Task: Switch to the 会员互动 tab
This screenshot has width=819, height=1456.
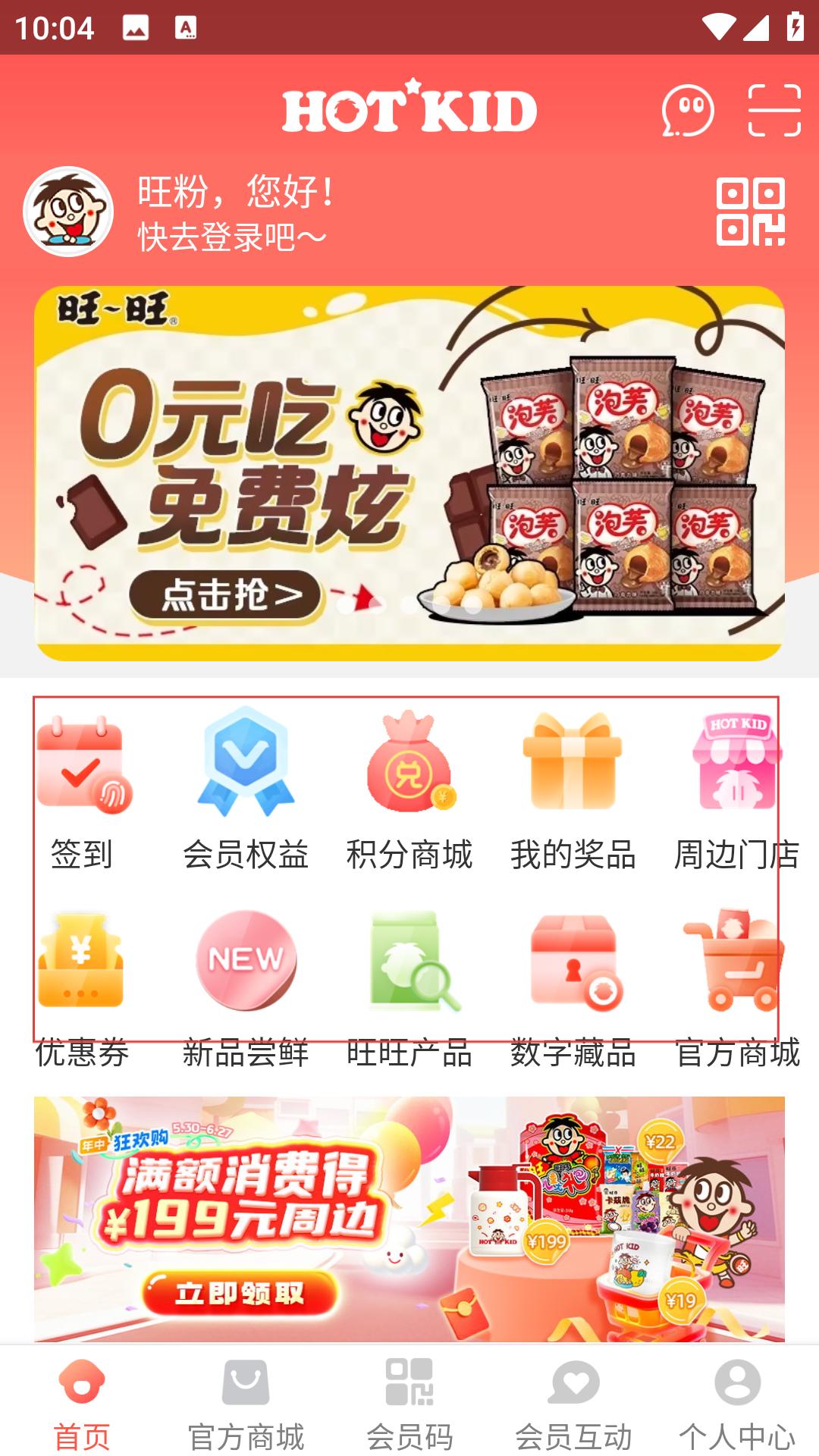Action: 573,1404
